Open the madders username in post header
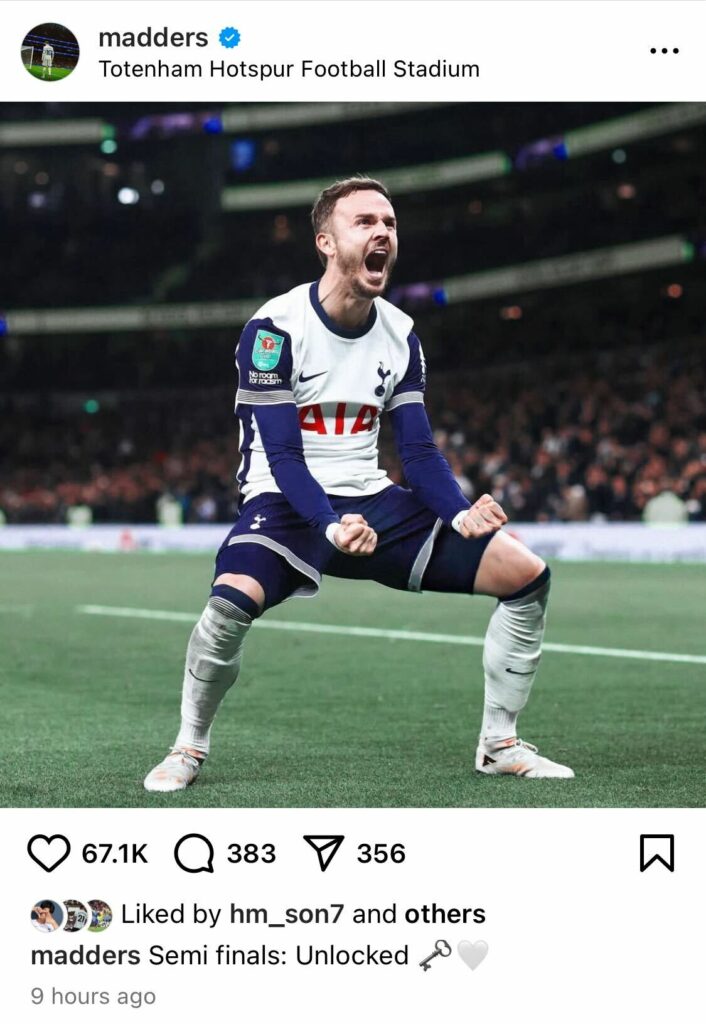706x1024 pixels. [153, 38]
